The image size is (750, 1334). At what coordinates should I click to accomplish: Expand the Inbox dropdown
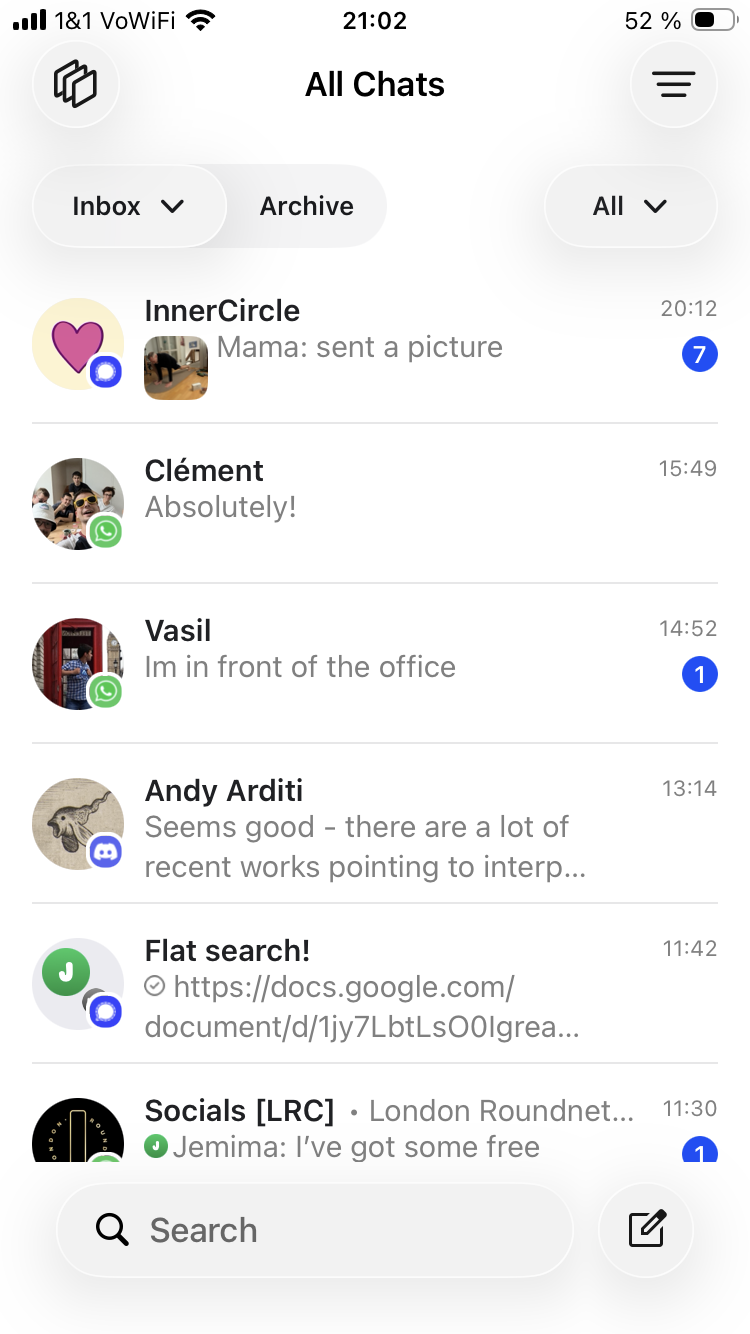click(x=129, y=206)
